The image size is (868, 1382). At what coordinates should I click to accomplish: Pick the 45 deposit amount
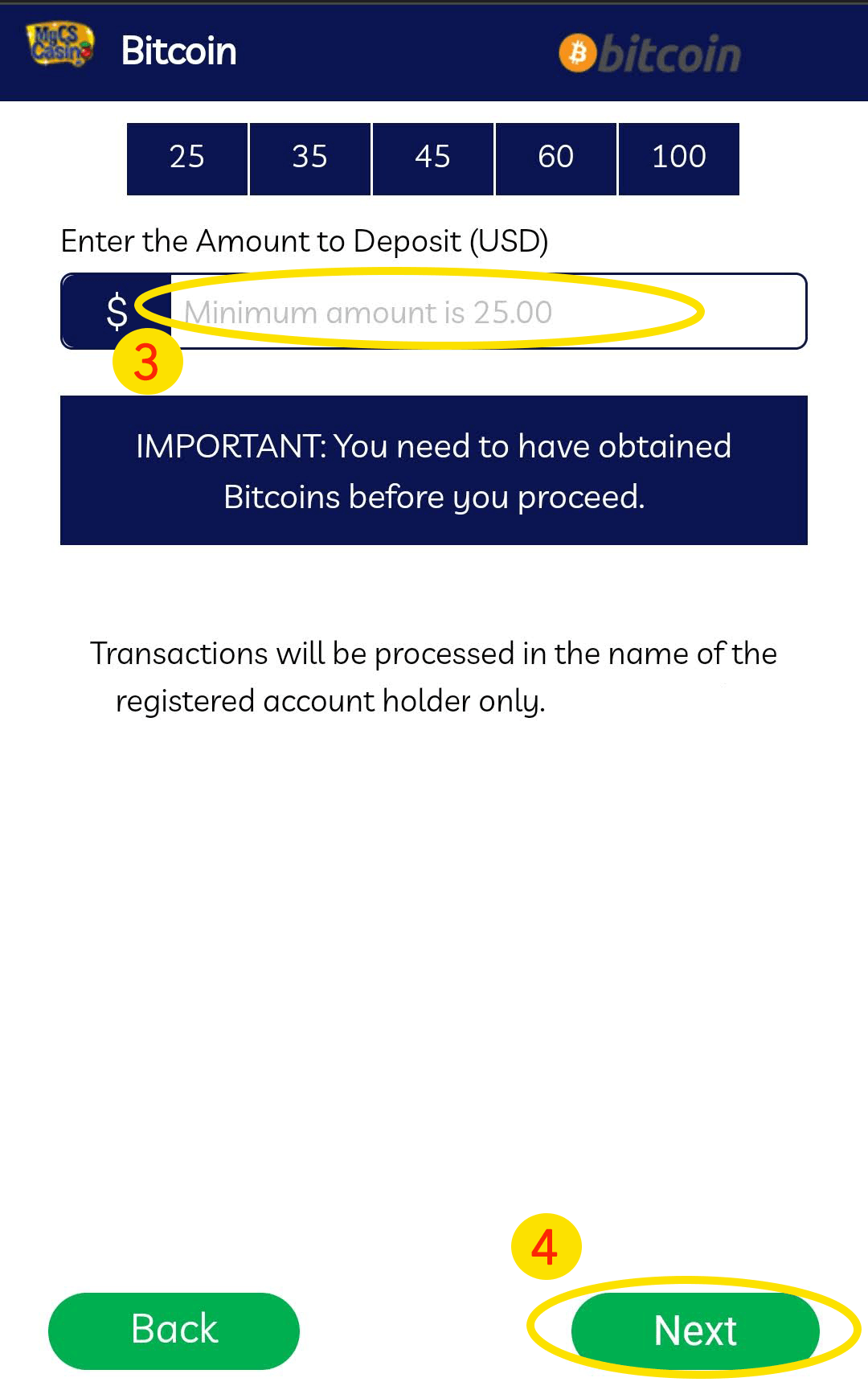[x=432, y=158]
